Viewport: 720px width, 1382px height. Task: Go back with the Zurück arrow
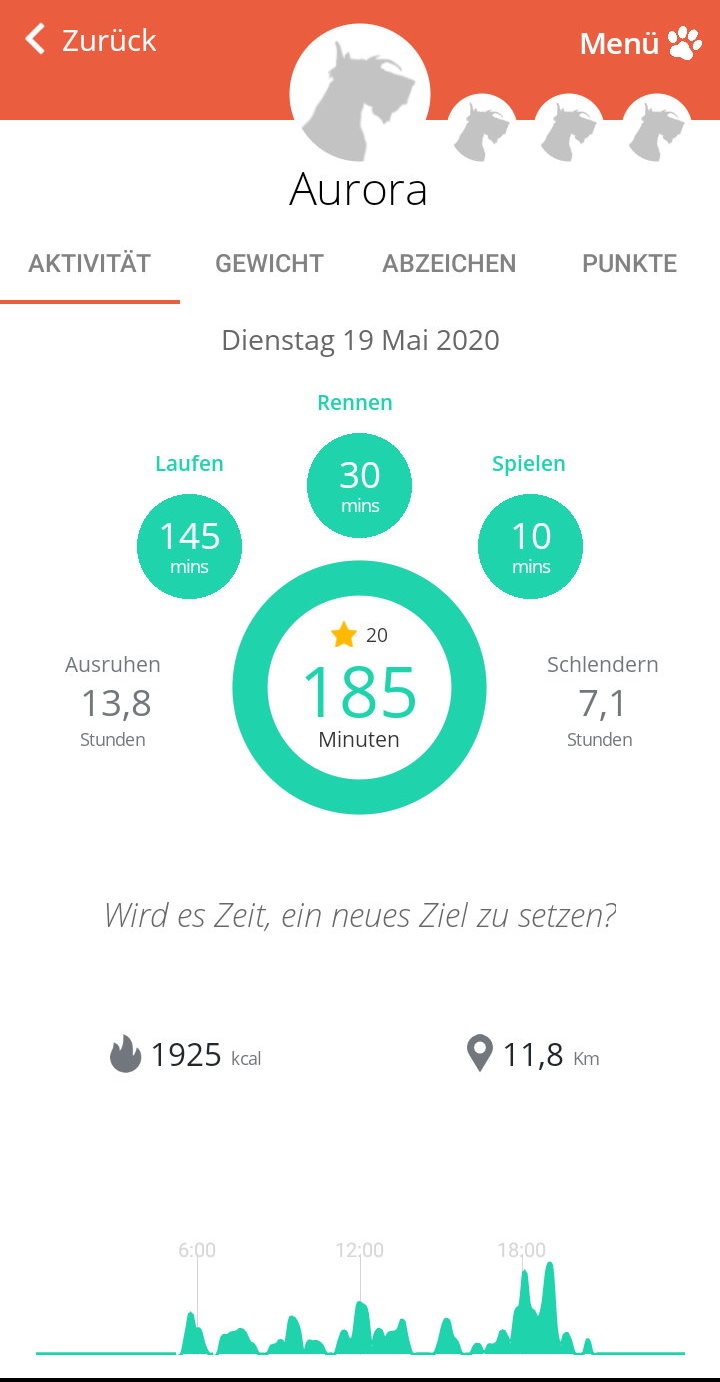(90, 40)
